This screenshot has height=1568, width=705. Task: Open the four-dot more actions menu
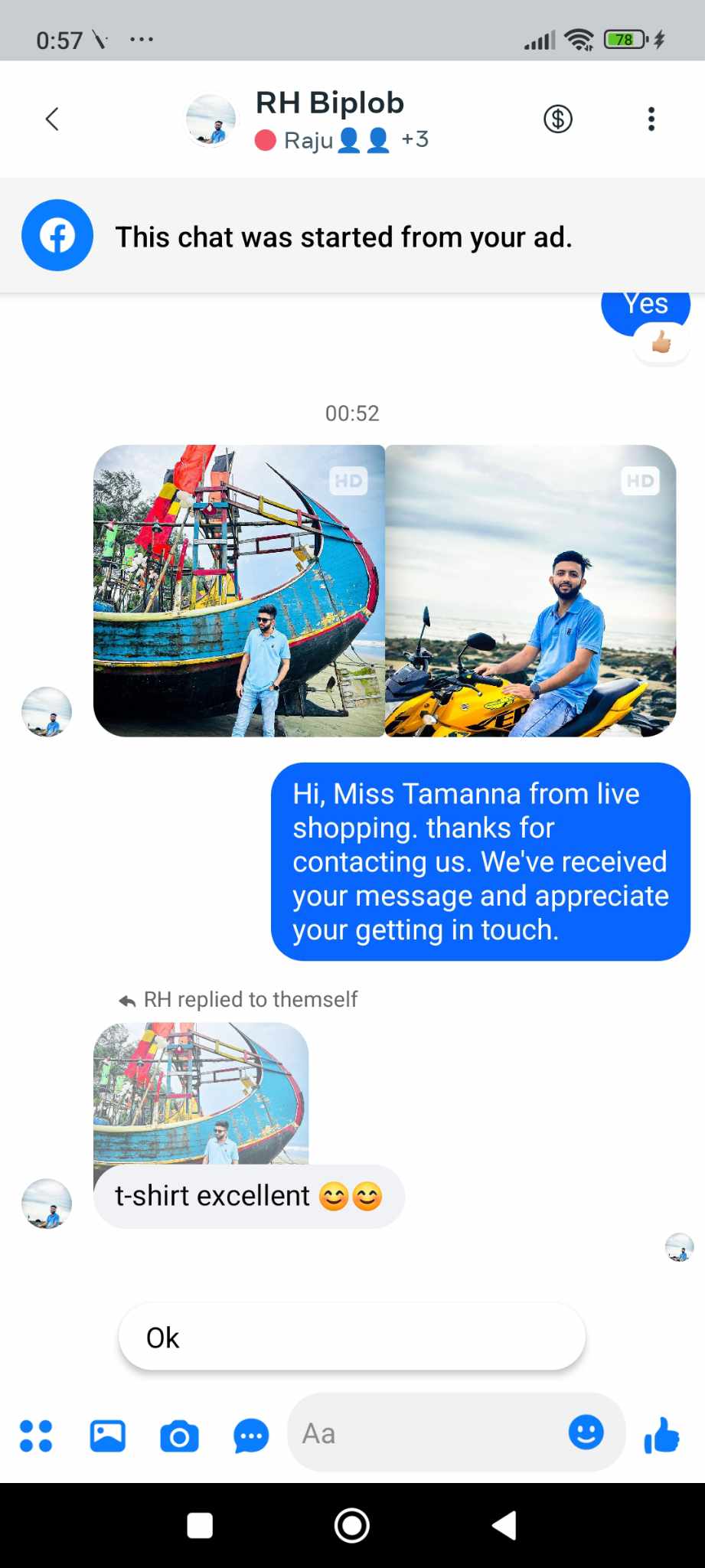click(x=36, y=1436)
